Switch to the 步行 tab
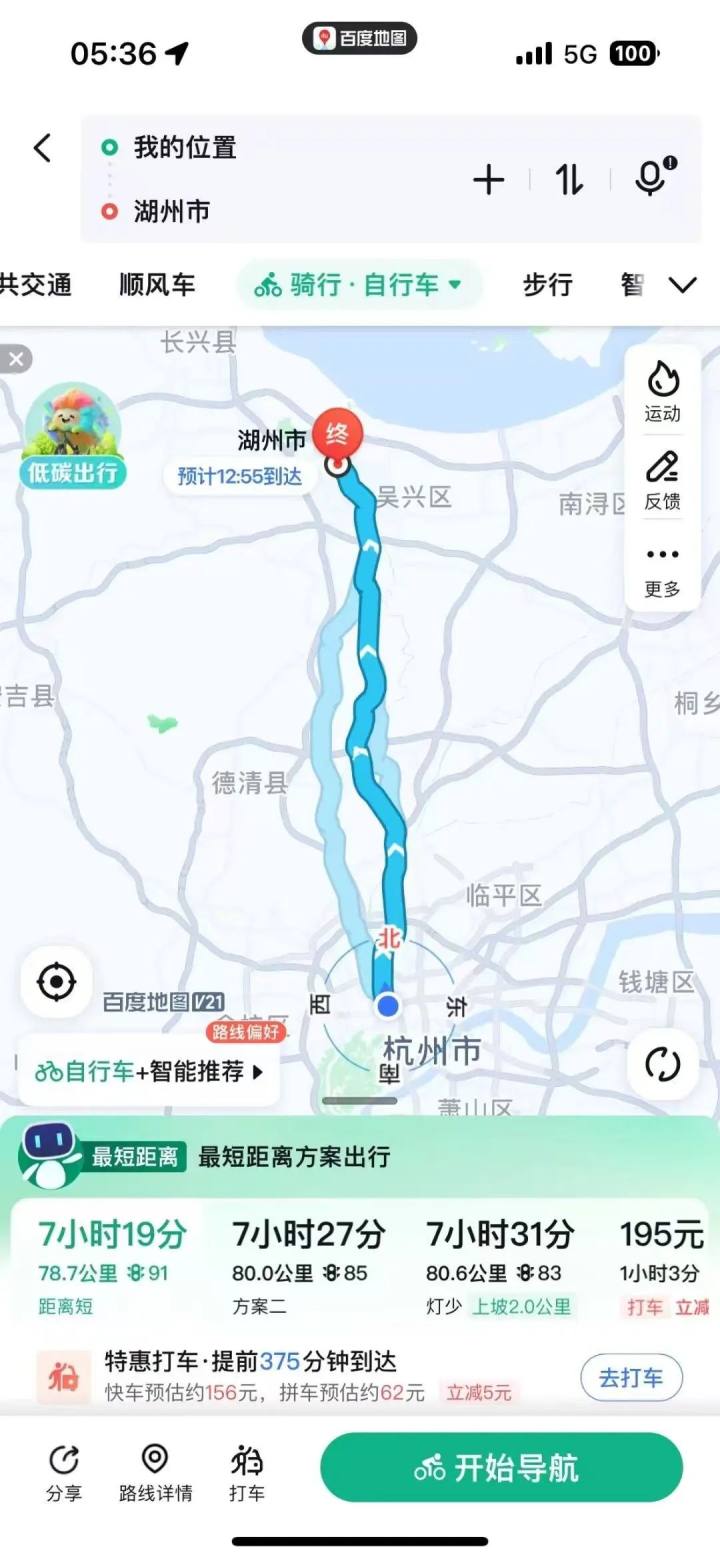720x1561 pixels. [x=547, y=285]
